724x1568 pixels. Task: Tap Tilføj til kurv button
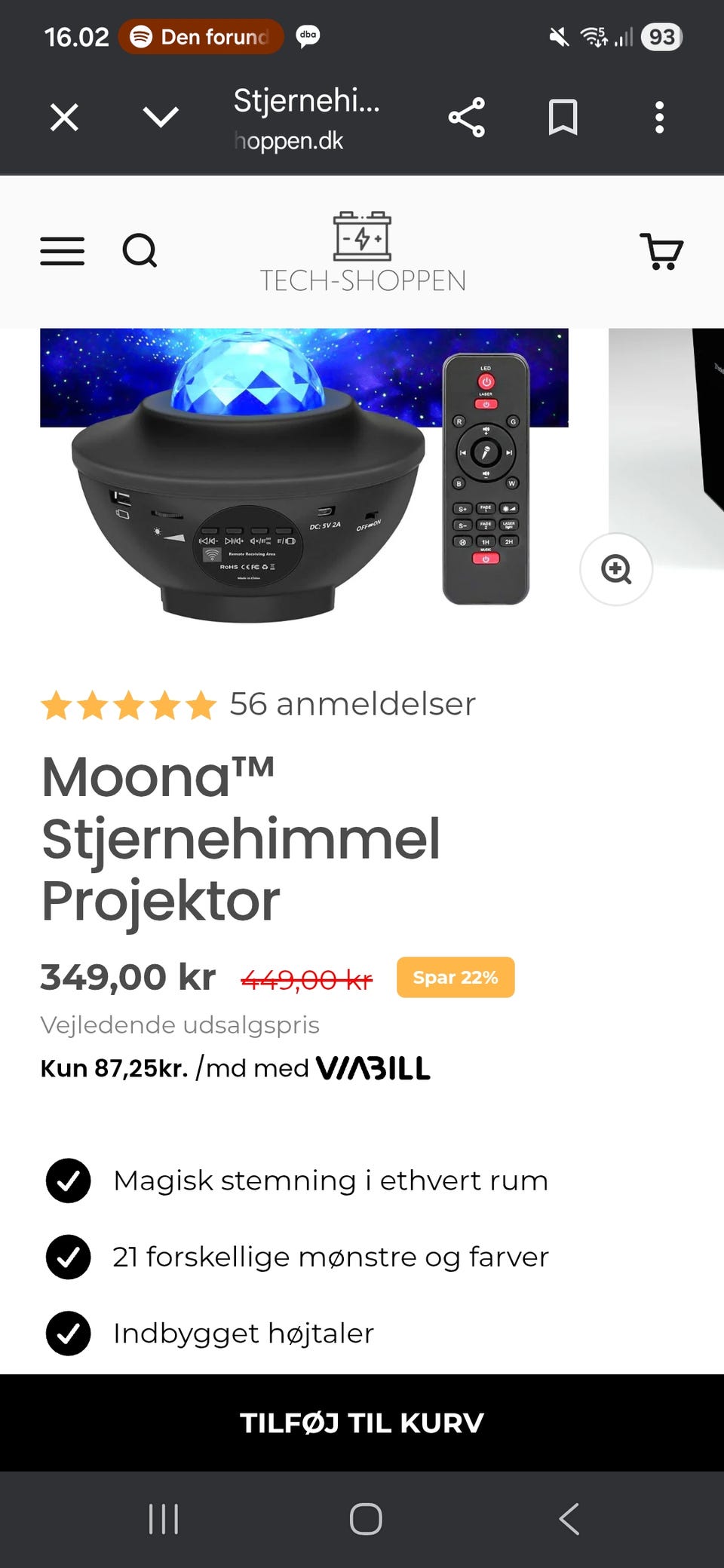[362, 1423]
